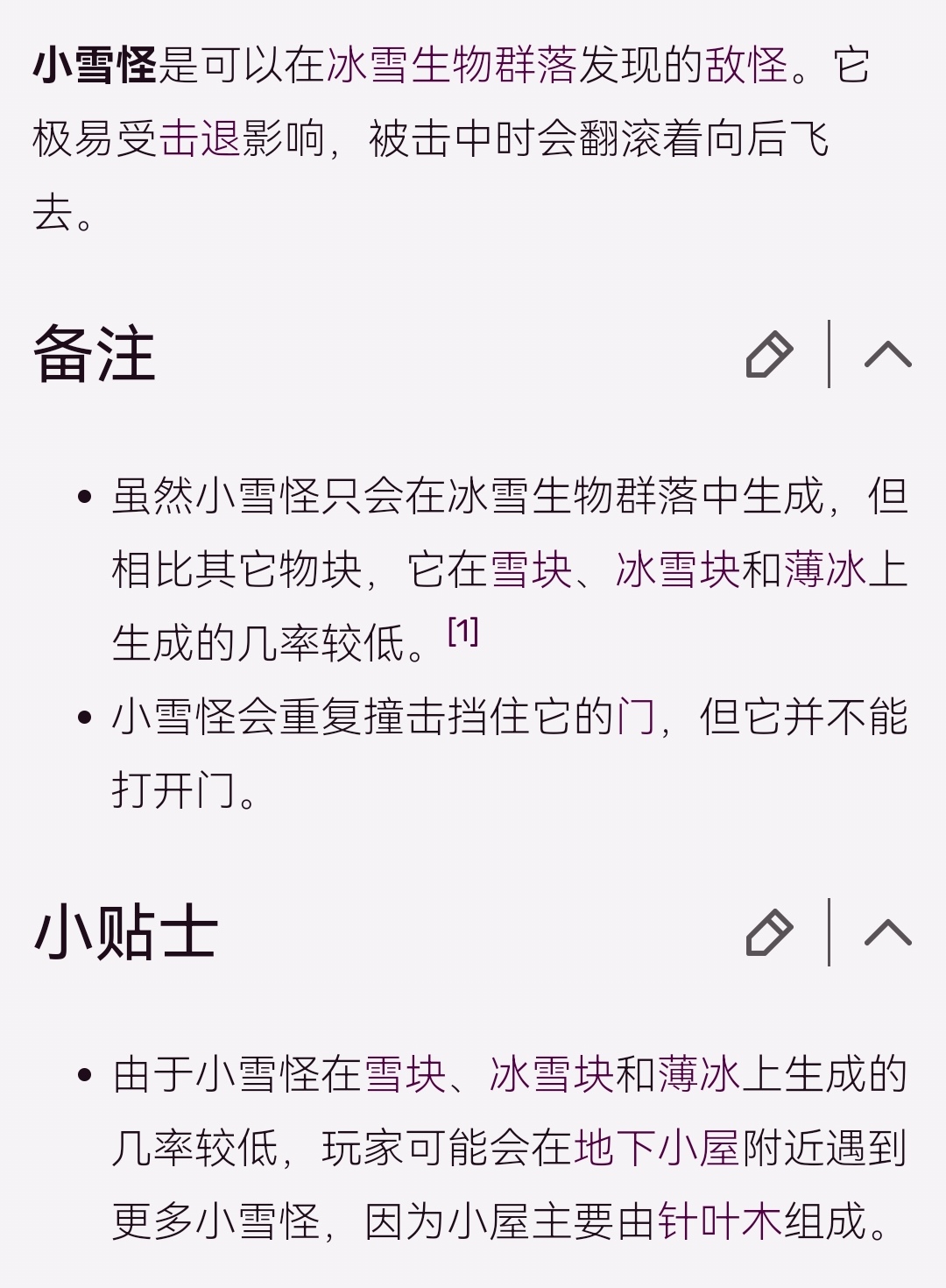The image size is (946, 1288).
Task: Open the 针叶木 link
Action: point(720,1221)
